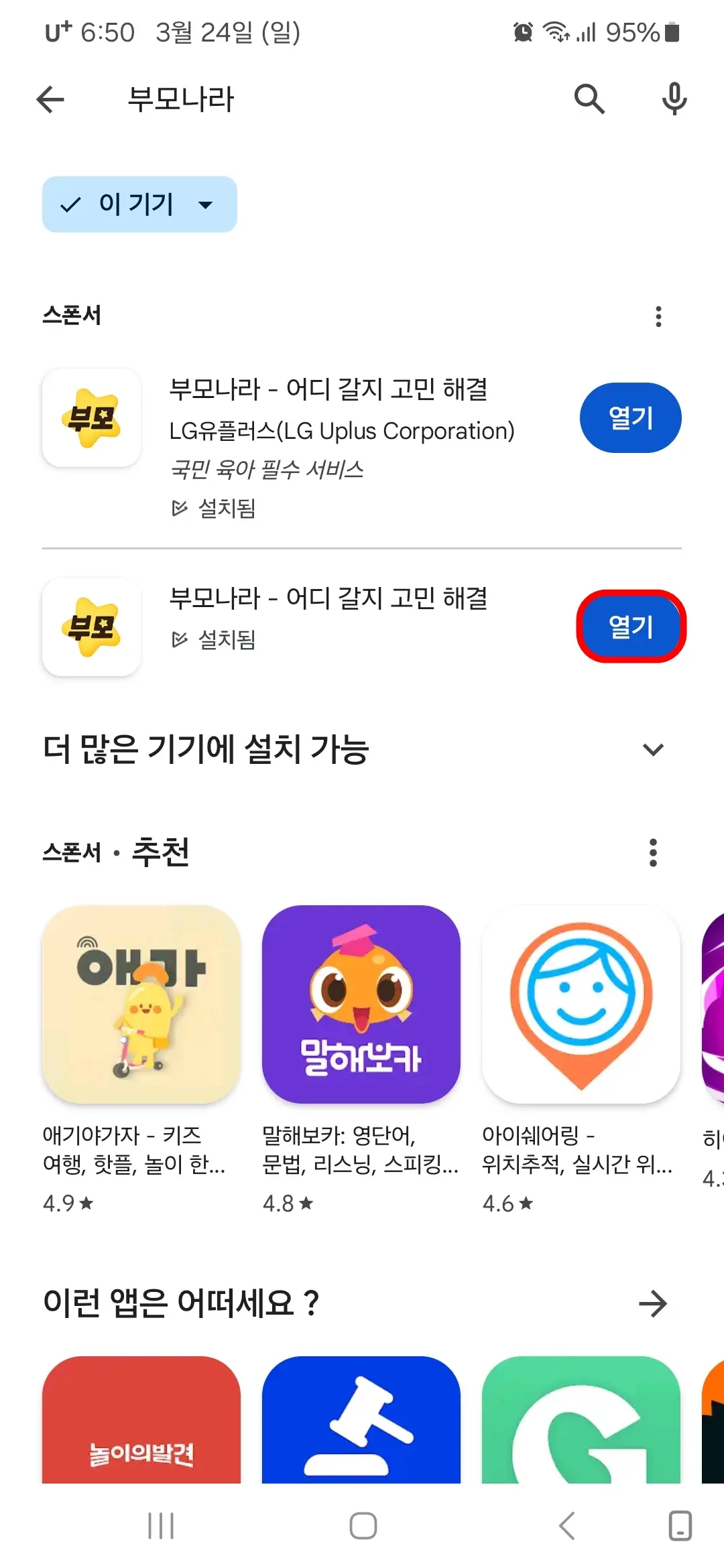Tap the 애기야가자 kids travel app icon

point(139,1006)
